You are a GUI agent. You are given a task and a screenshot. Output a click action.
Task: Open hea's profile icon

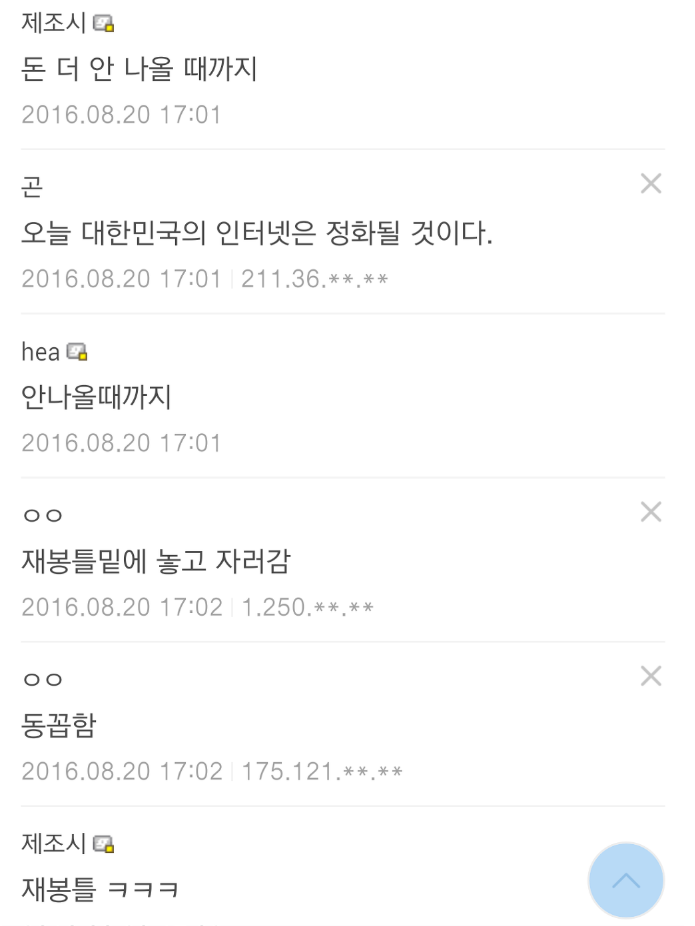[77, 352]
